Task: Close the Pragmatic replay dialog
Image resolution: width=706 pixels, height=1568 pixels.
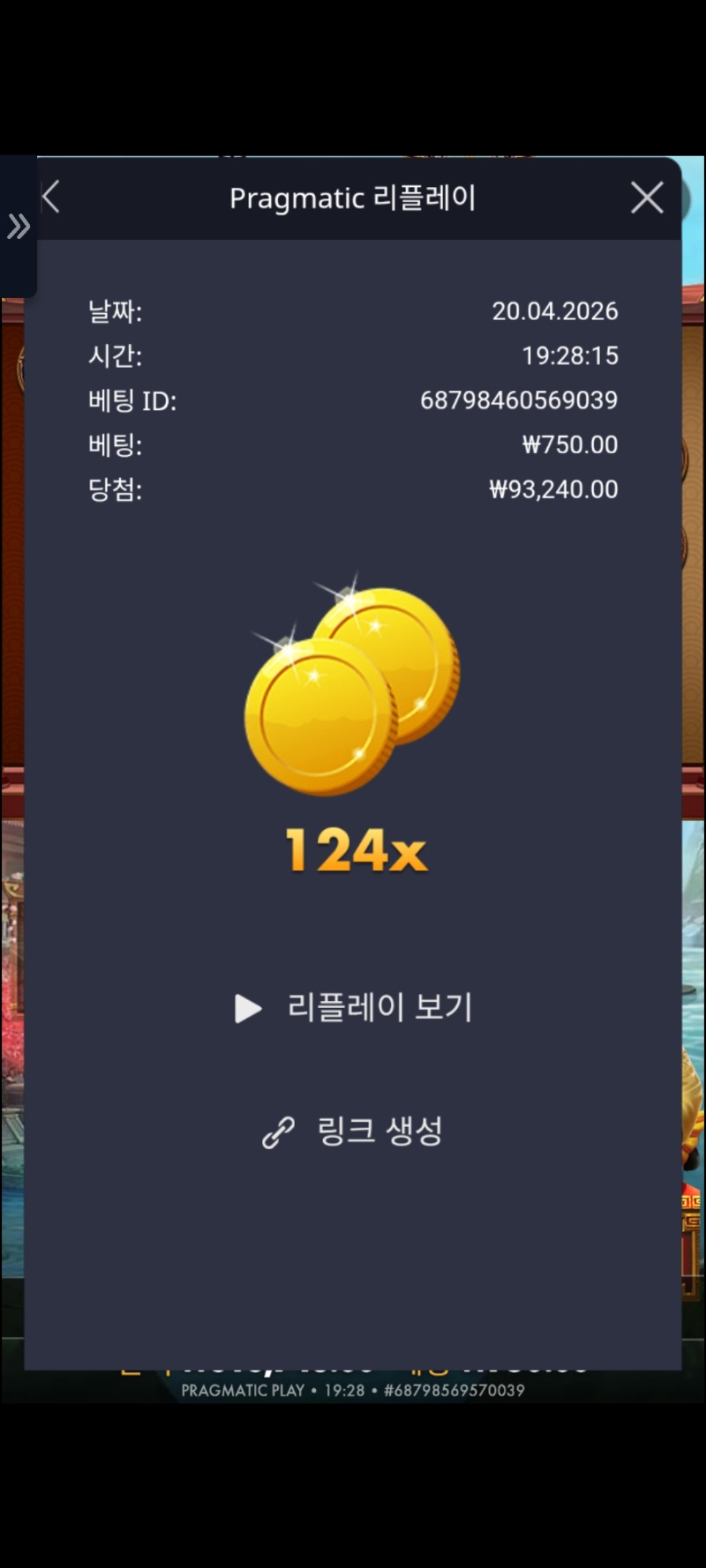Action: point(647,198)
